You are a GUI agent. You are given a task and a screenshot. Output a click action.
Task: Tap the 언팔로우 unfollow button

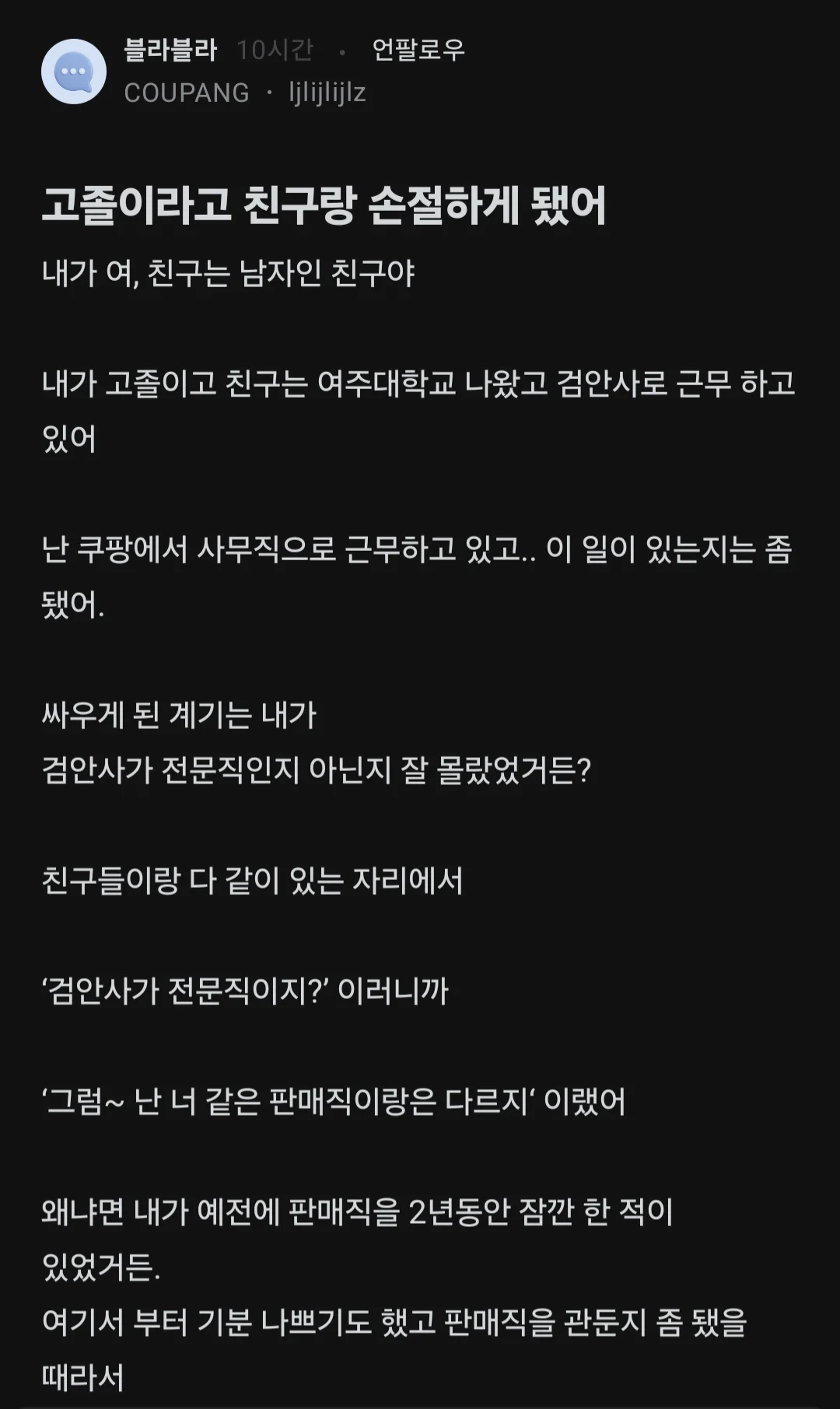tap(418, 51)
